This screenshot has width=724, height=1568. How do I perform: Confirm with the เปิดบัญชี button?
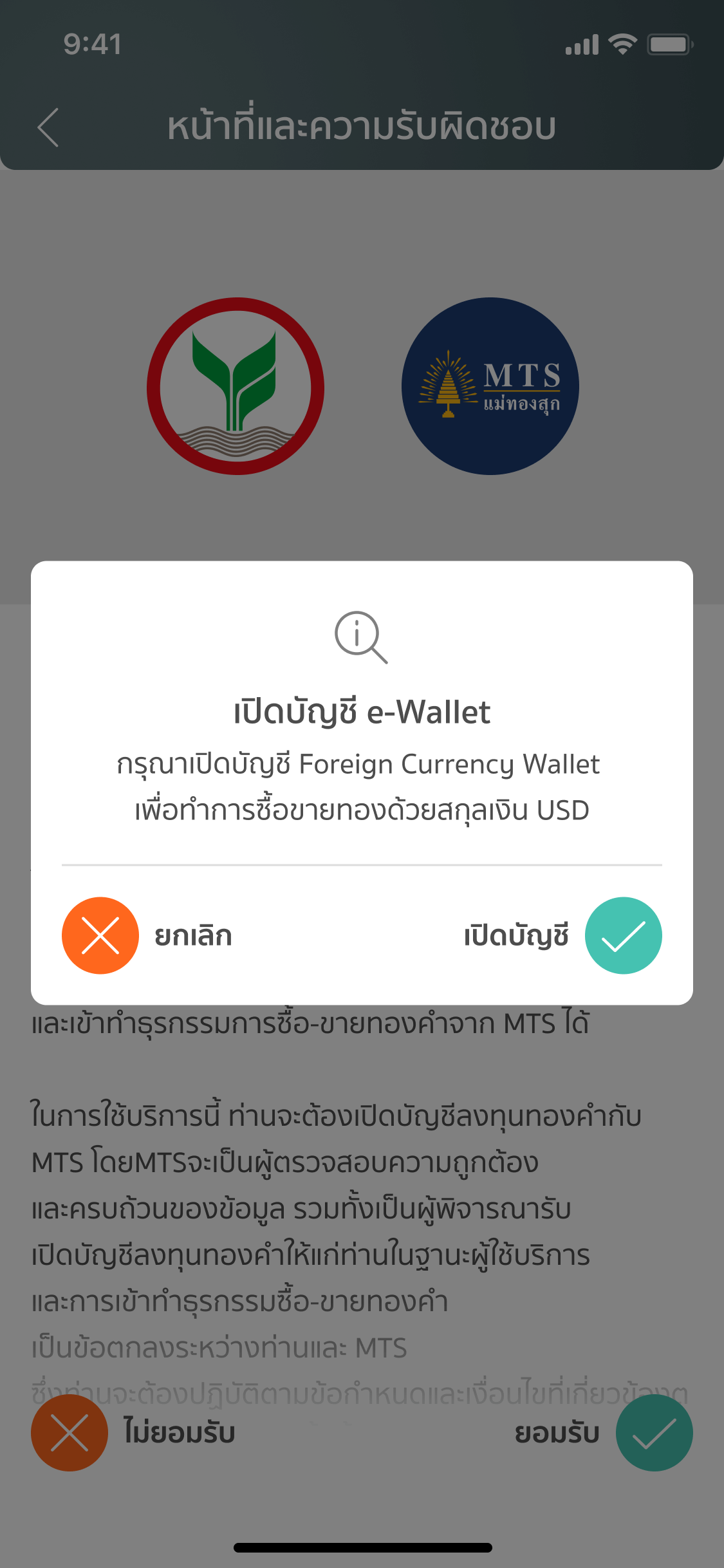622,935
